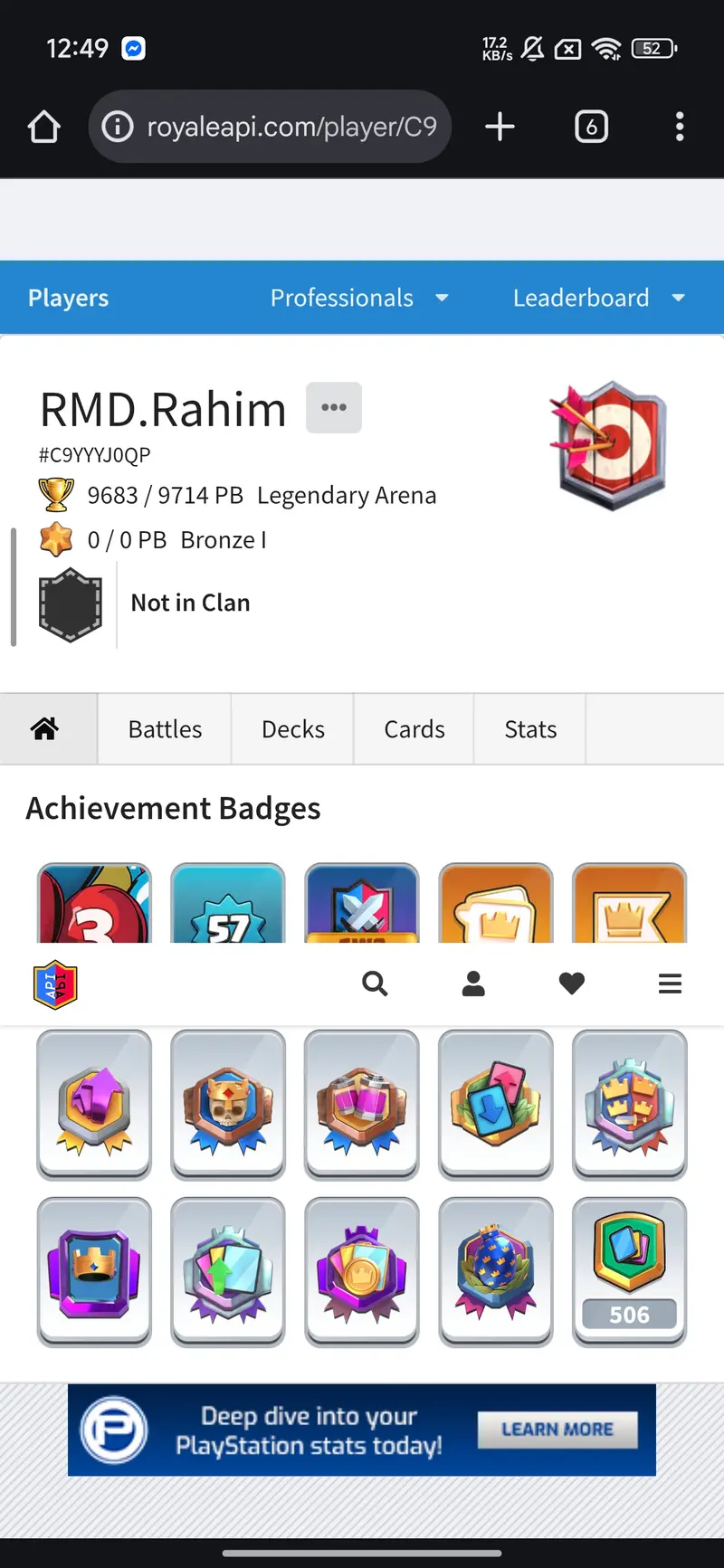Open the browser home page
The height and width of the screenshot is (1568, 724).
43,127
